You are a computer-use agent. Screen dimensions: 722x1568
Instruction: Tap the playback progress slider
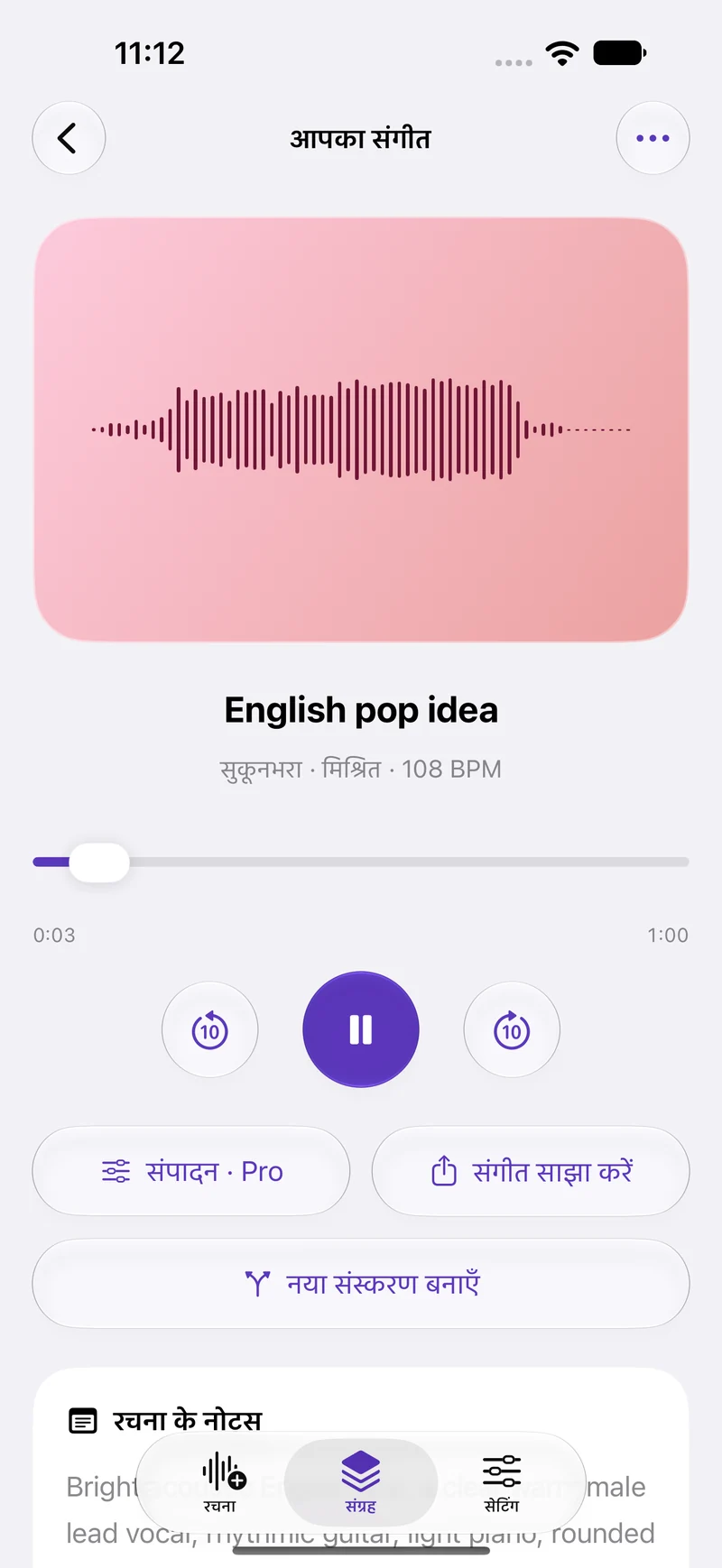click(361, 862)
